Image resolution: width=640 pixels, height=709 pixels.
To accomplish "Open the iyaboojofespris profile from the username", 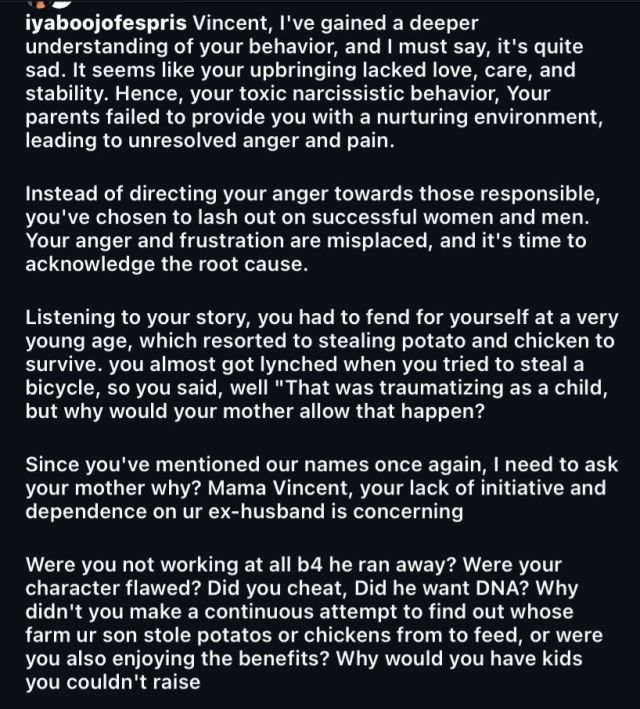I will (106, 24).
